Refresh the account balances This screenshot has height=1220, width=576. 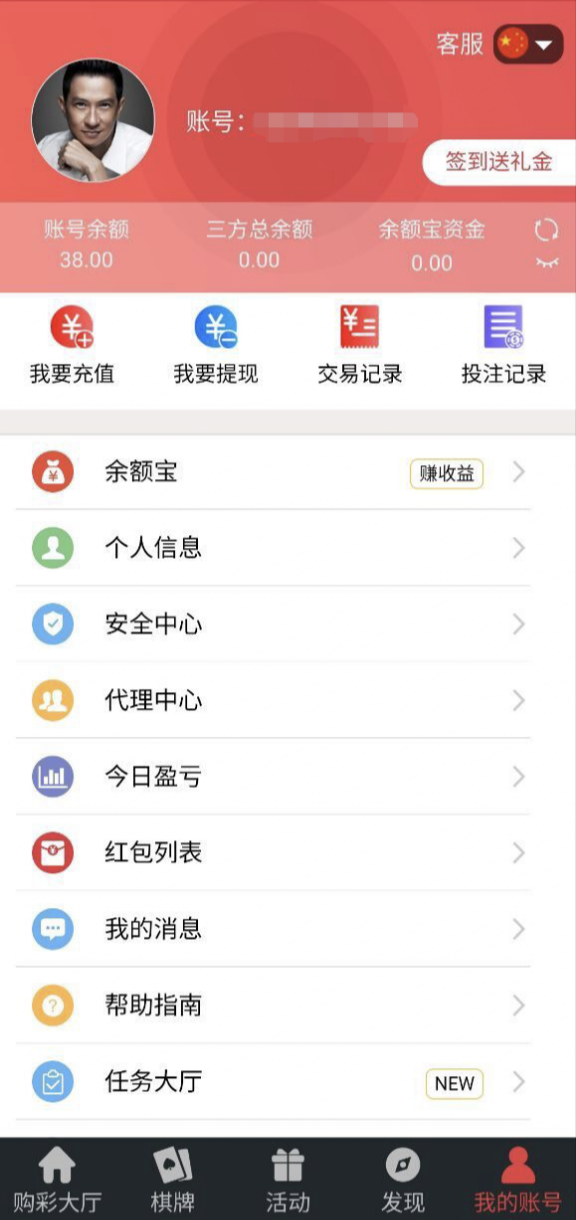546,231
